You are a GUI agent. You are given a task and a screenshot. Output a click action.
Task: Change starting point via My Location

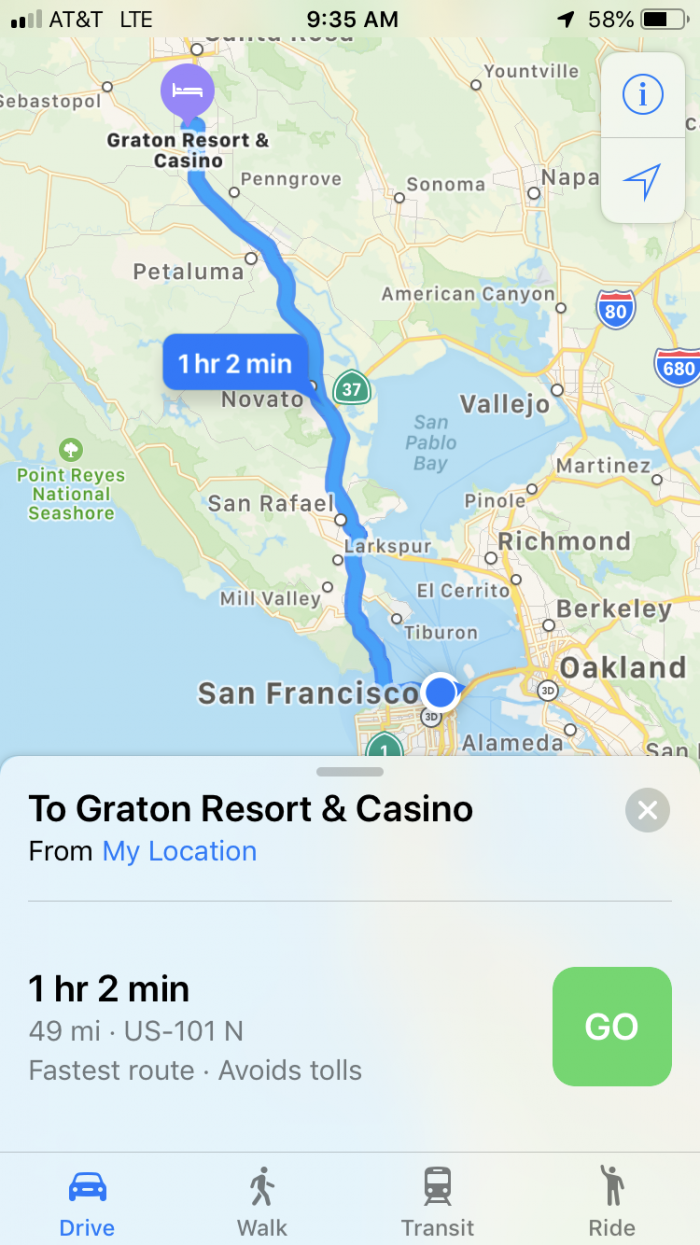[x=179, y=851]
